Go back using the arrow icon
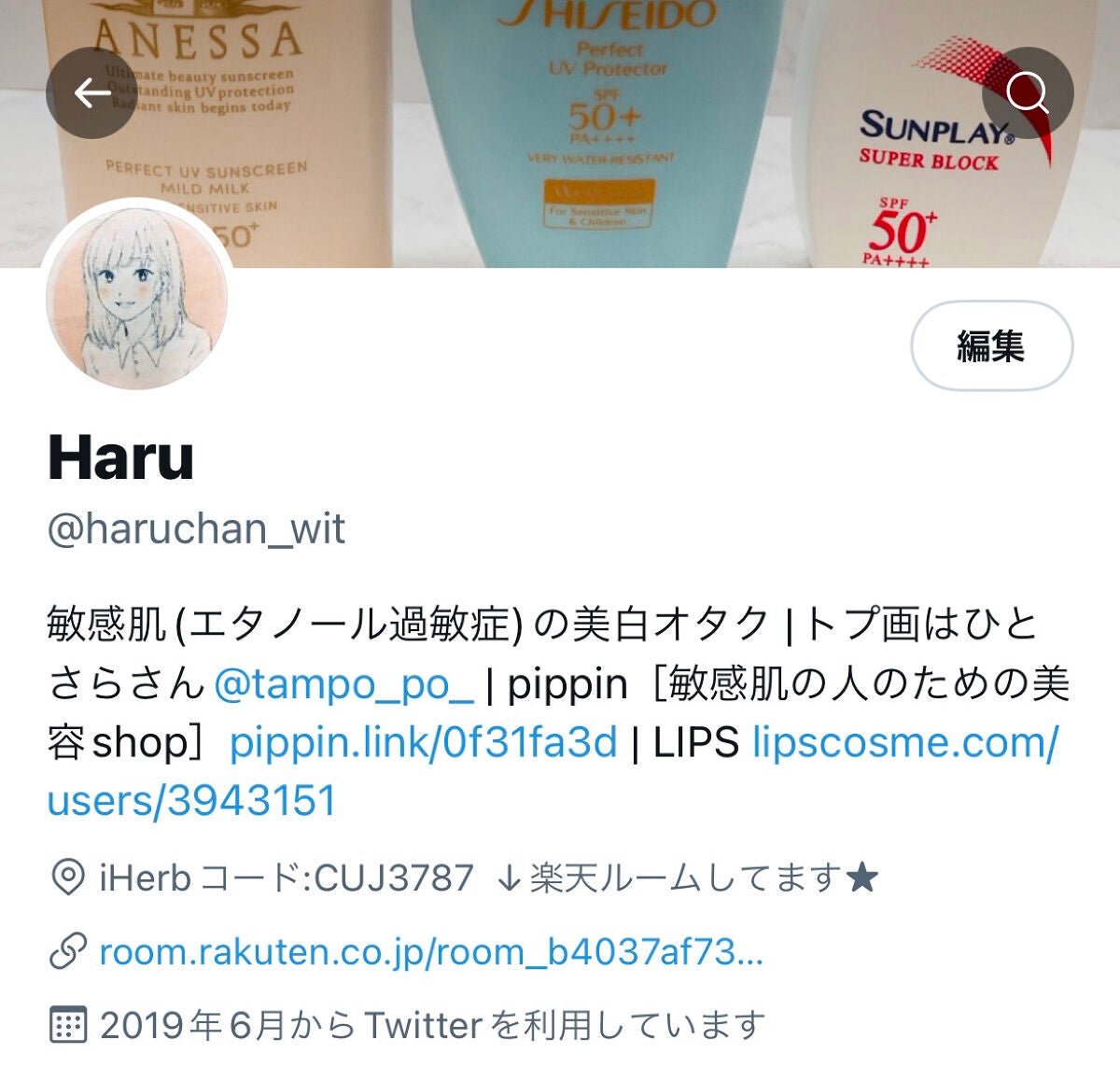 91,92
